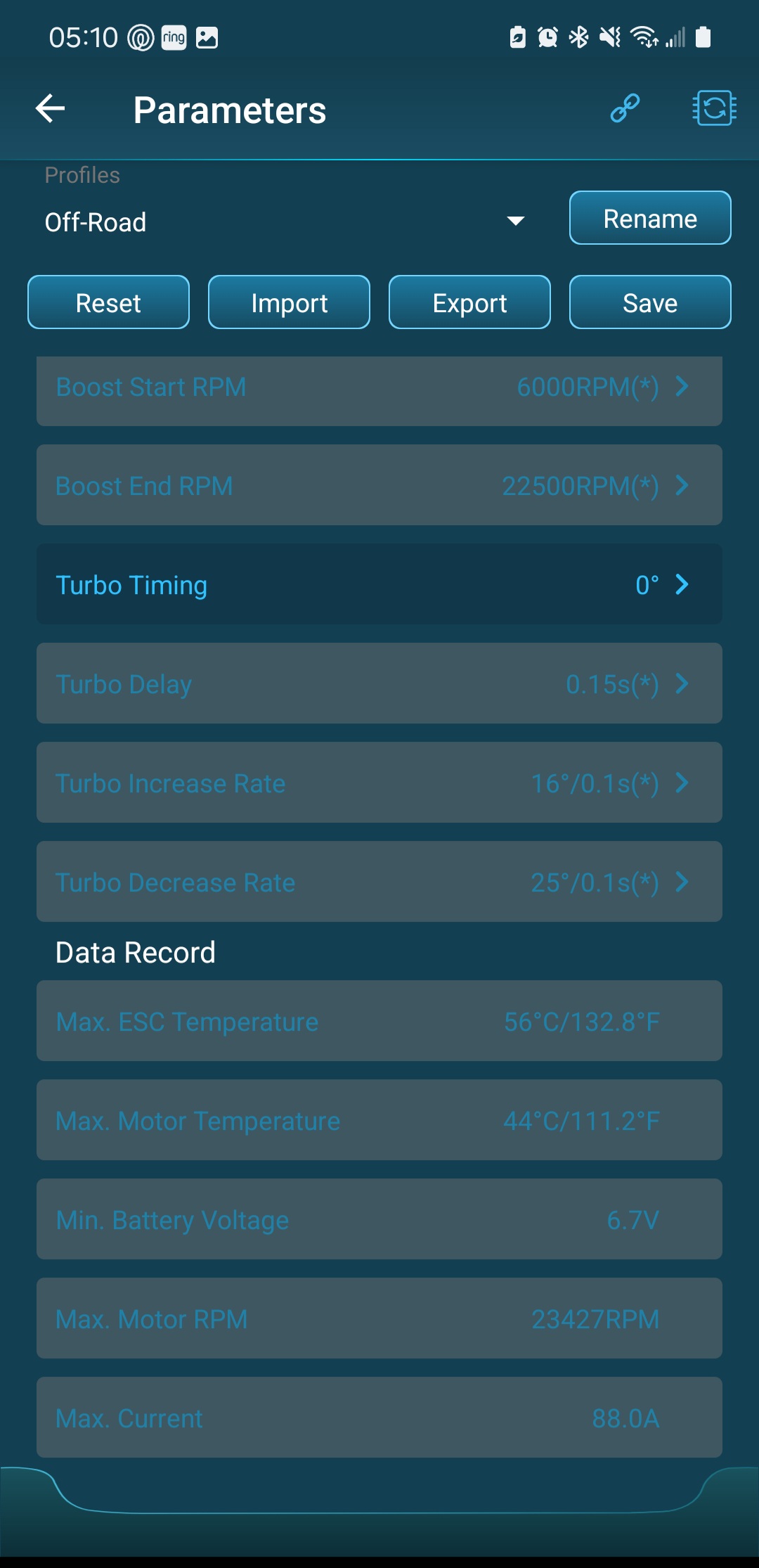The height and width of the screenshot is (1568, 759).
Task: Go back using the back arrow
Action: 50,108
